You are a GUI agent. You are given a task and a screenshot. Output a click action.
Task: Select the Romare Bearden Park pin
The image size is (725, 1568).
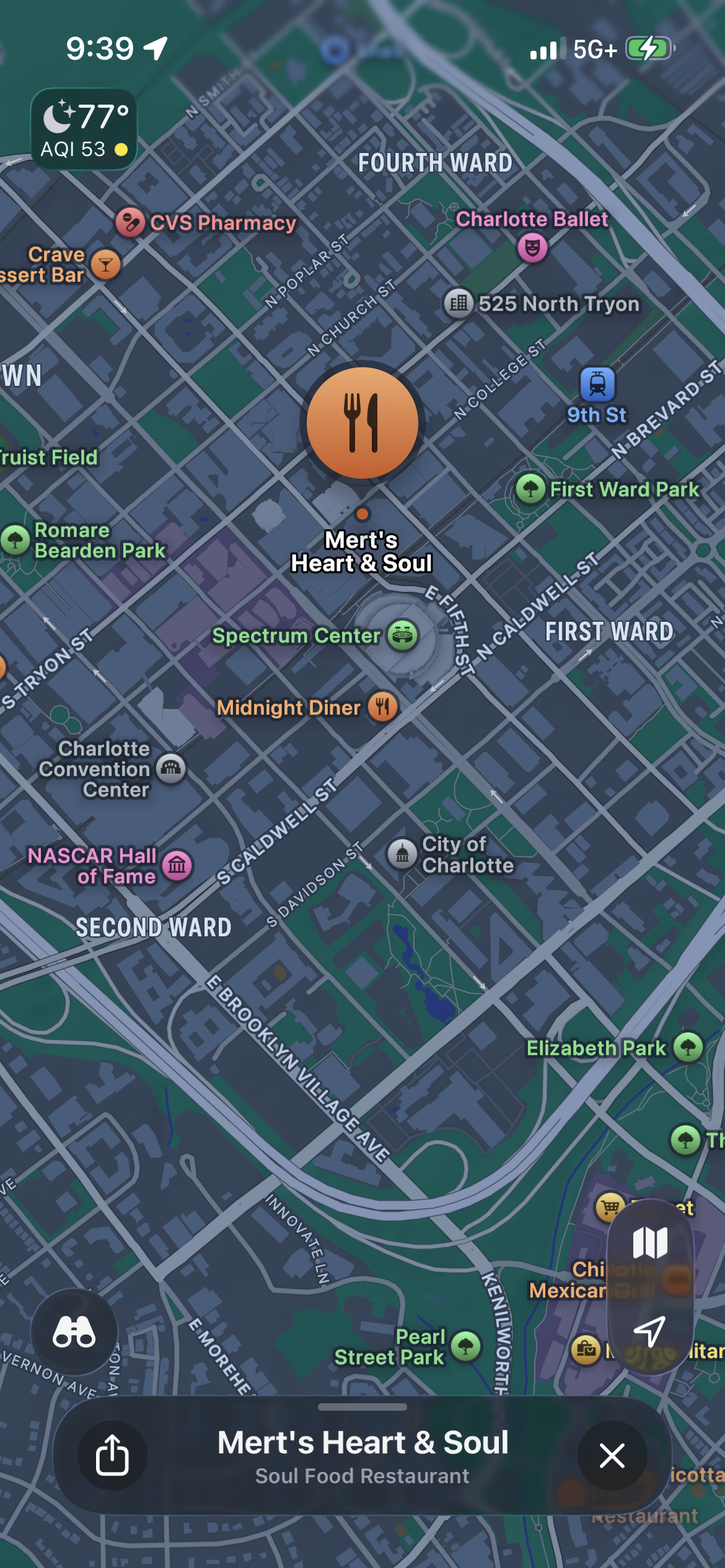[x=15, y=540]
